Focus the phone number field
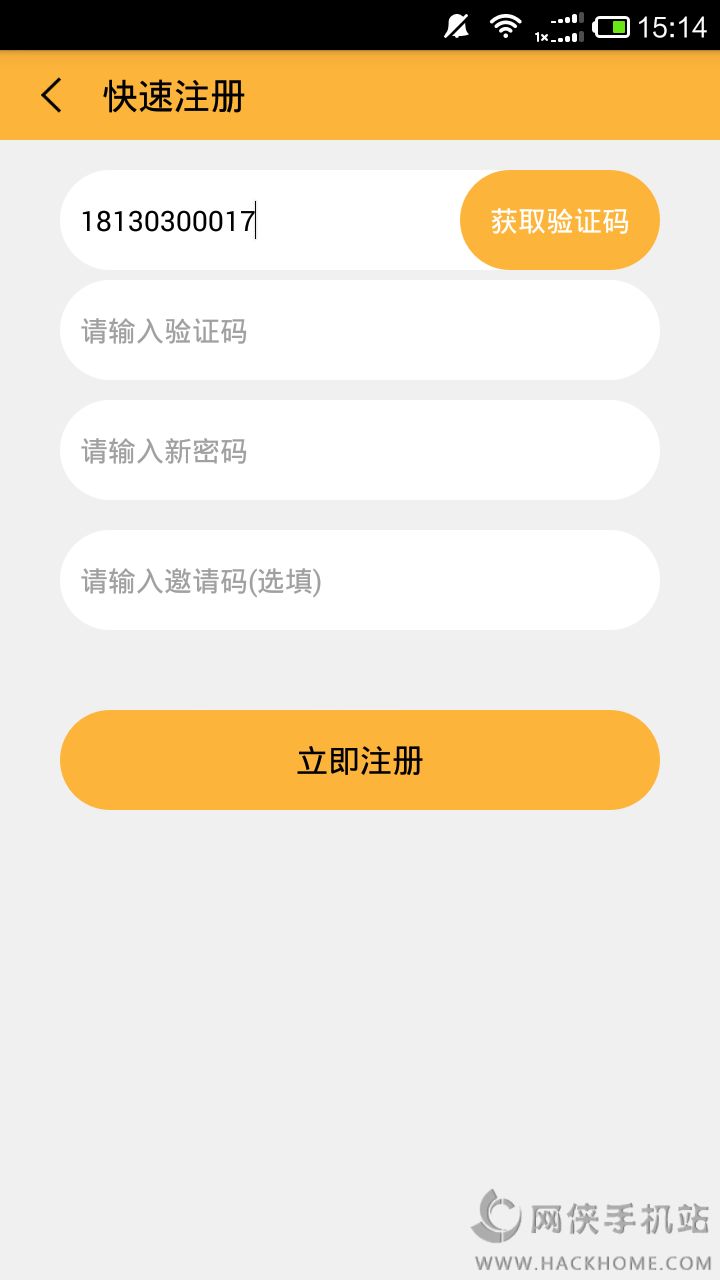Viewport: 720px width, 1280px height. pos(260,220)
